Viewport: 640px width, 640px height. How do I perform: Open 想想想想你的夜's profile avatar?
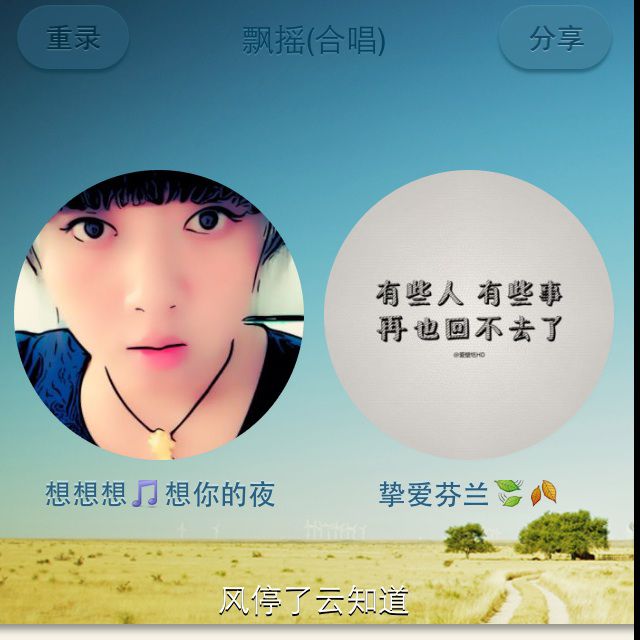point(159,316)
